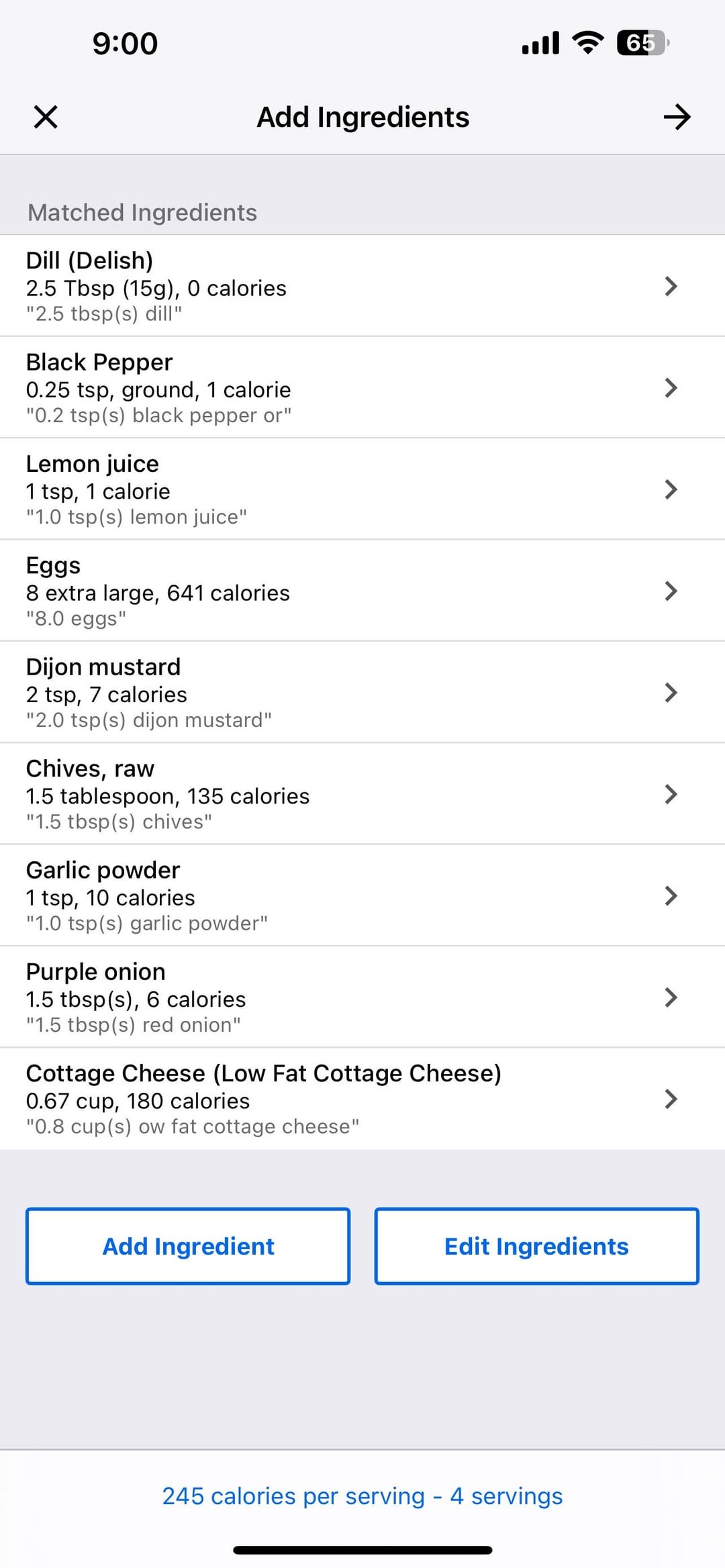
Task: Proceed with the forward arrow
Action: pyautogui.click(x=677, y=117)
